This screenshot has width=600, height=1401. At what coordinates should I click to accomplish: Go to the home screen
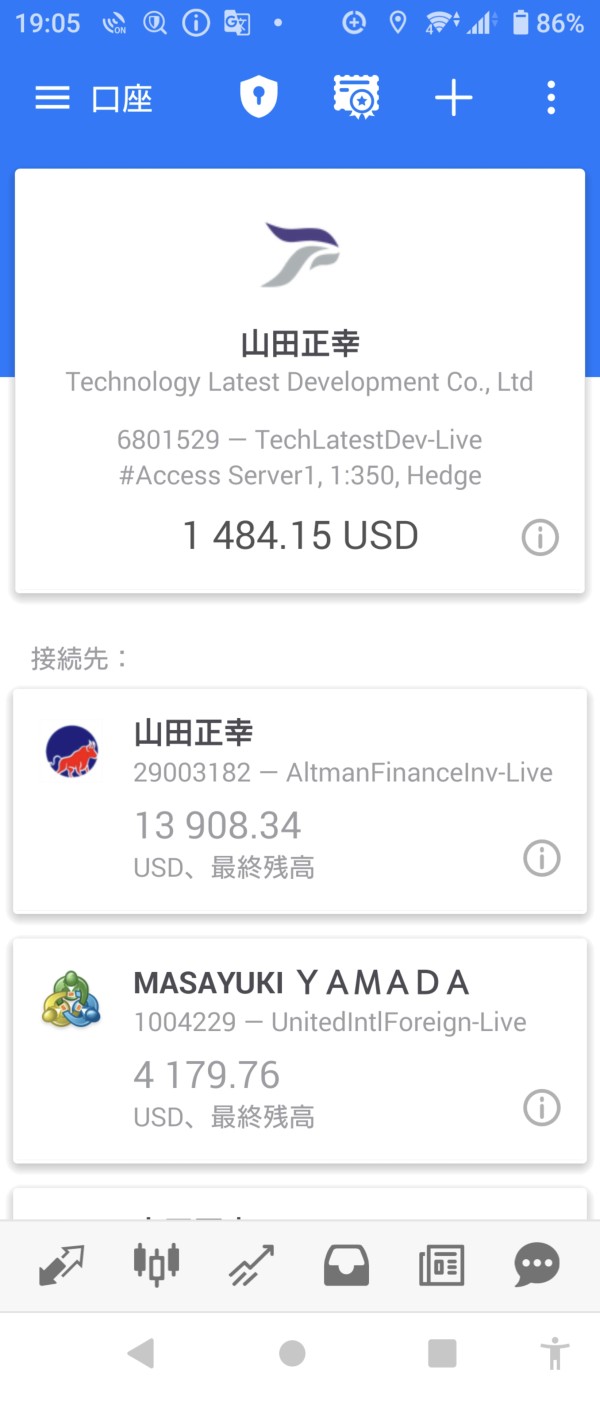point(292,1354)
